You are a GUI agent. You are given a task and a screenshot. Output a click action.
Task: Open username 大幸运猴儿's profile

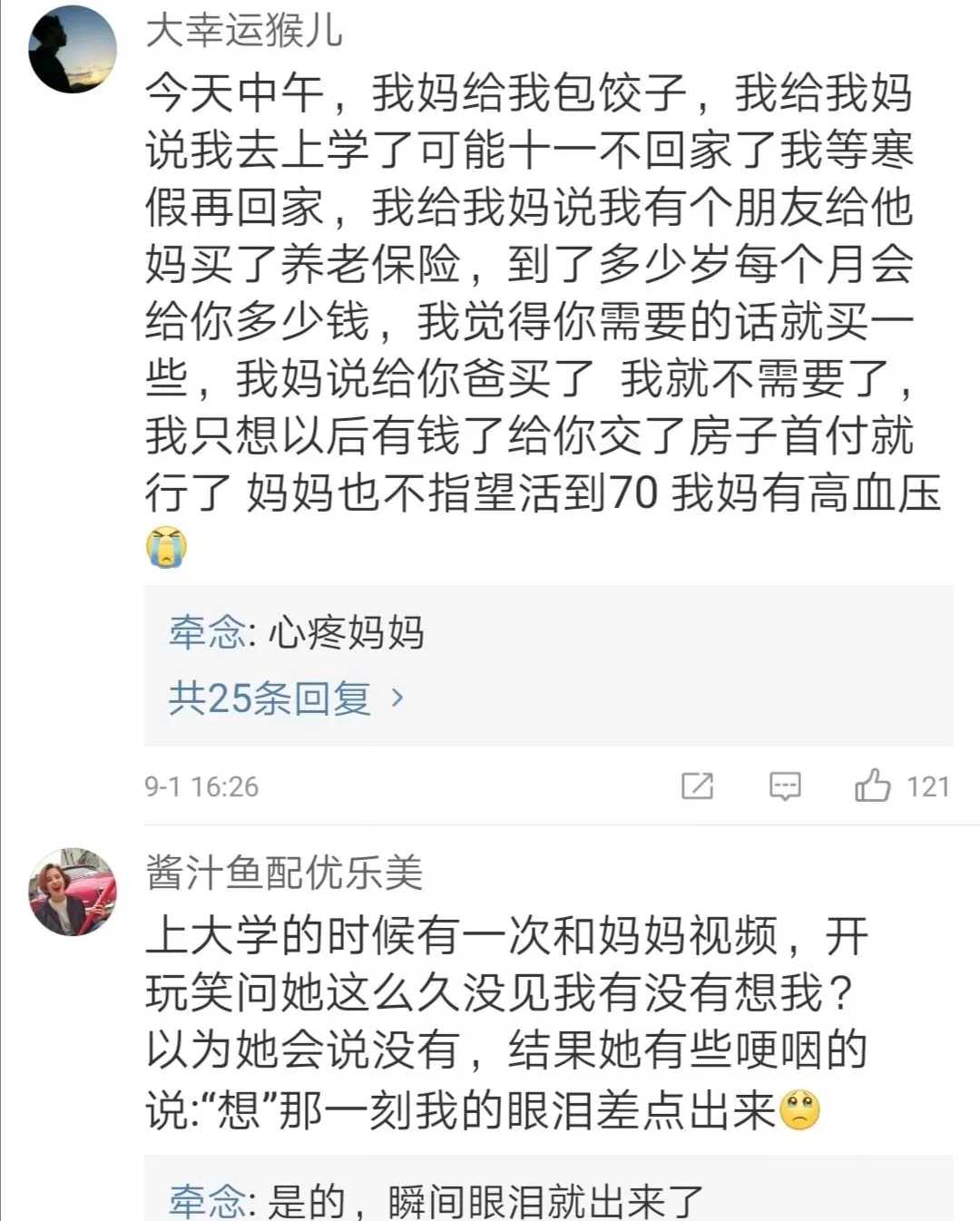tap(243, 31)
